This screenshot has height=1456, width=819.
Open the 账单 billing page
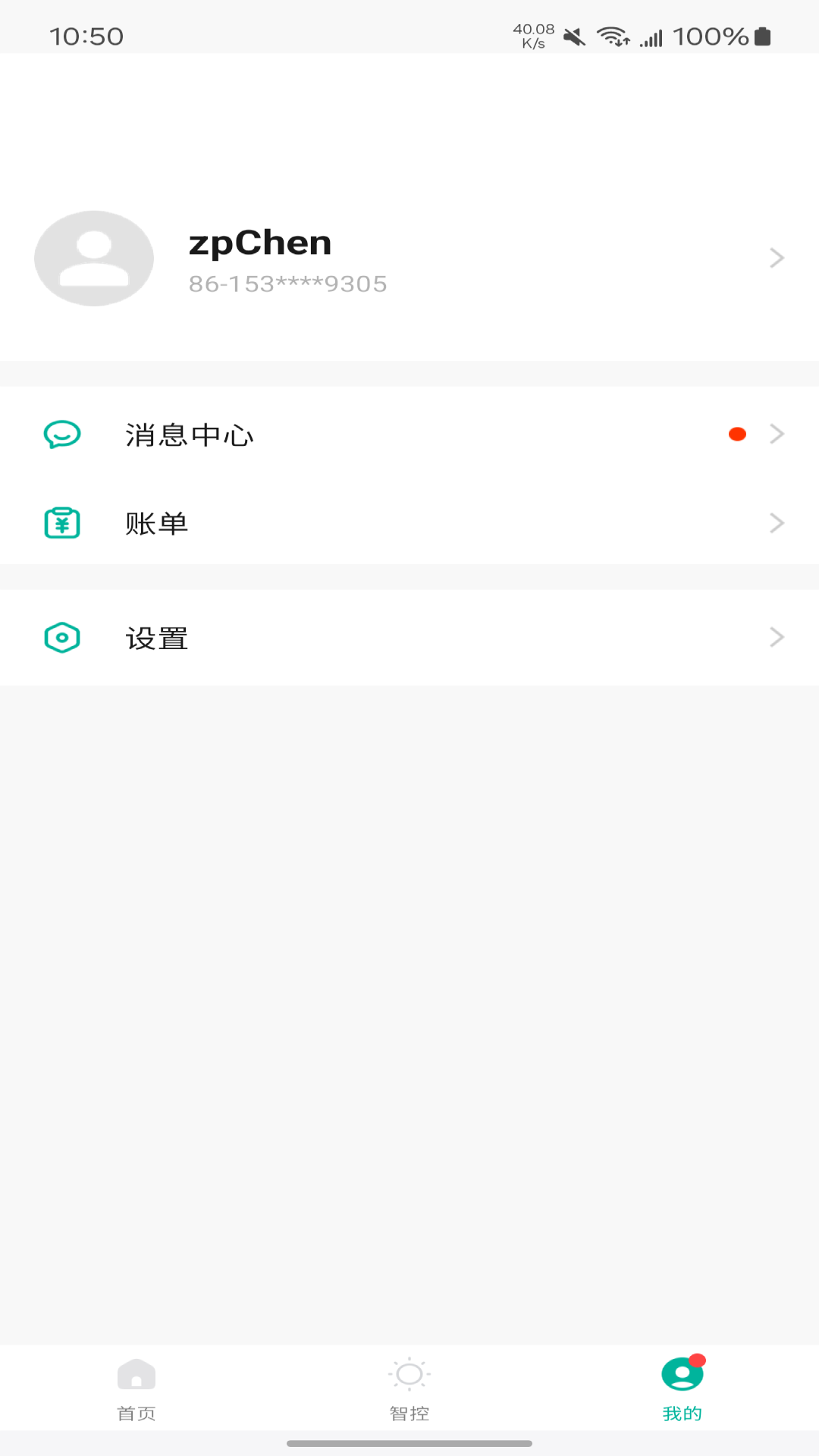point(156,522)
